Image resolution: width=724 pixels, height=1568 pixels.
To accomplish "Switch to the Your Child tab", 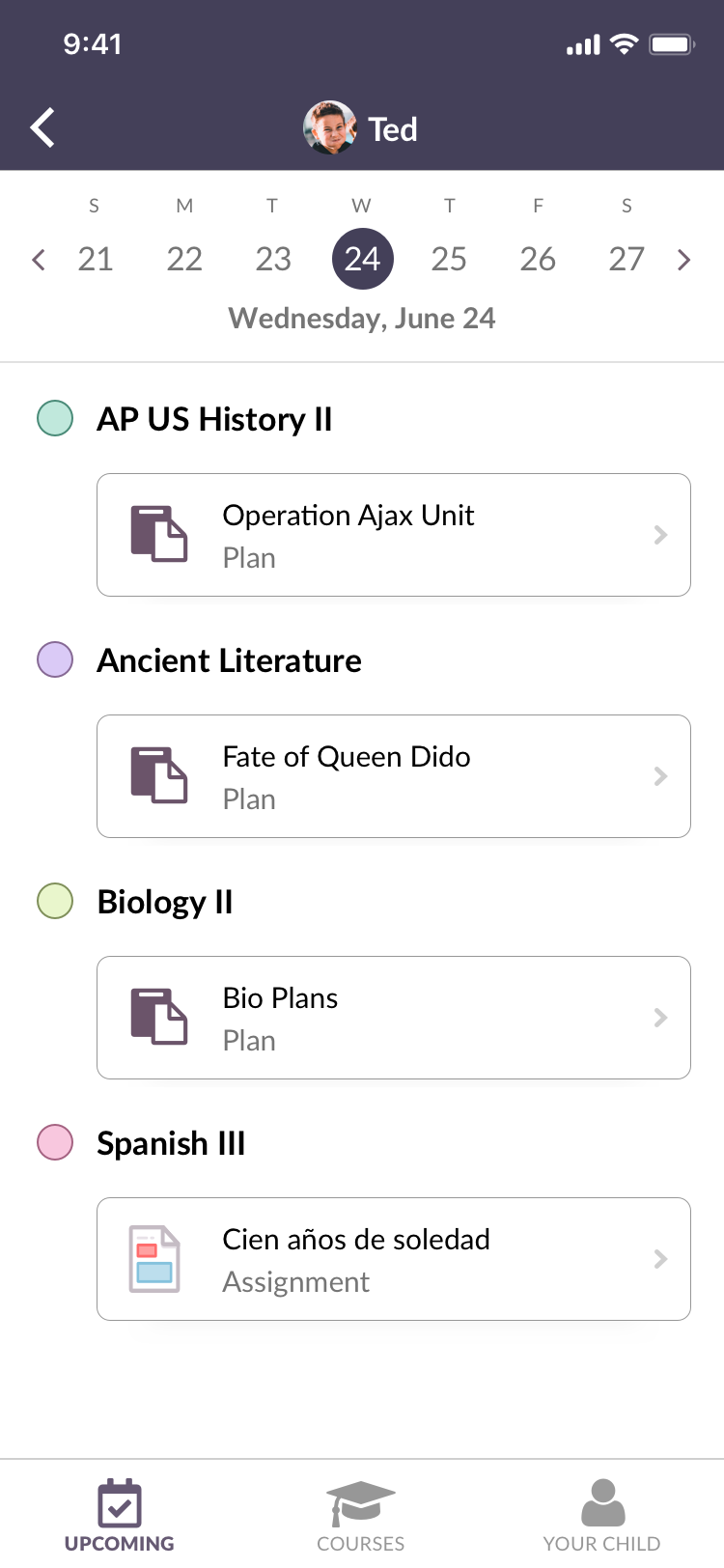I will 602,1516.
